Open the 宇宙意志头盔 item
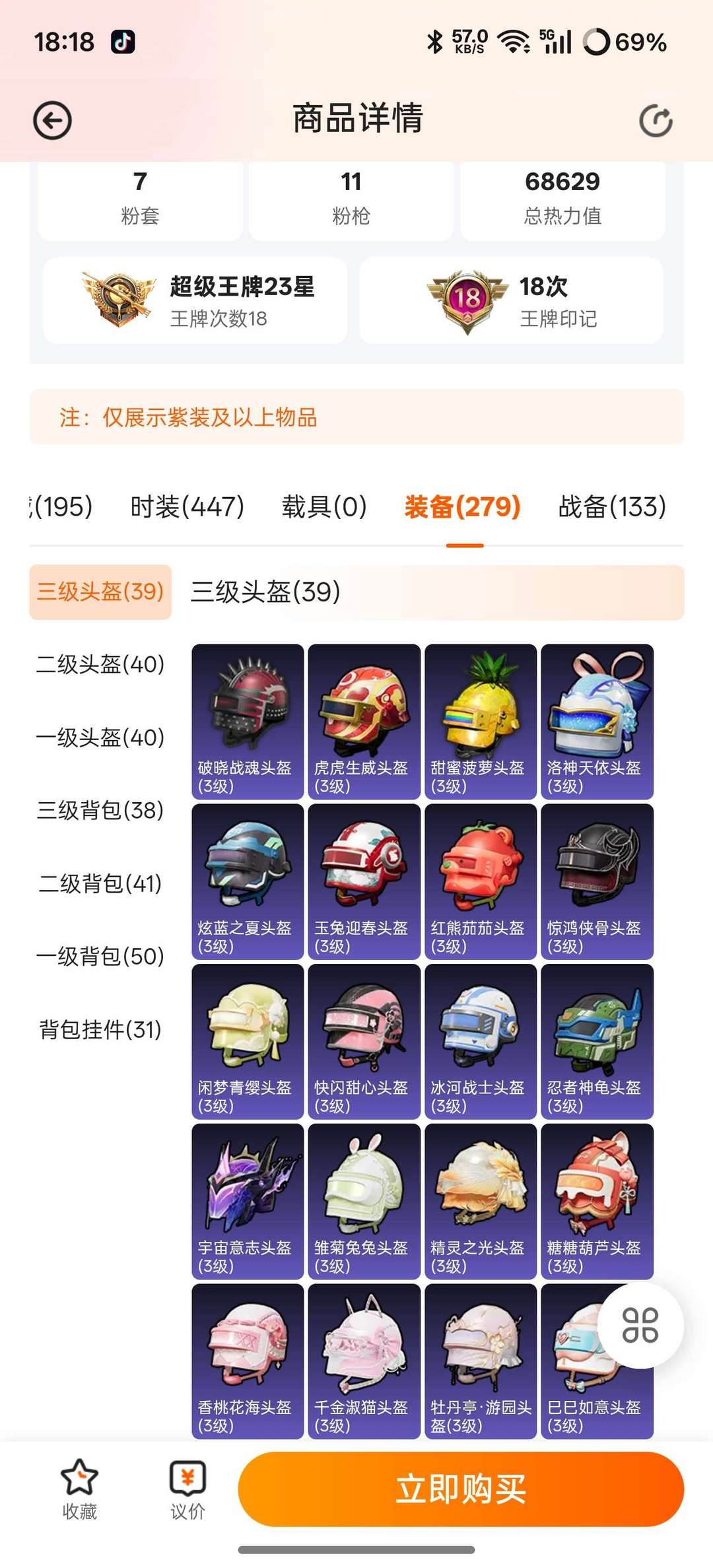The height and width of the screenshot is (1568, 713). click(x=248, y=1201)
